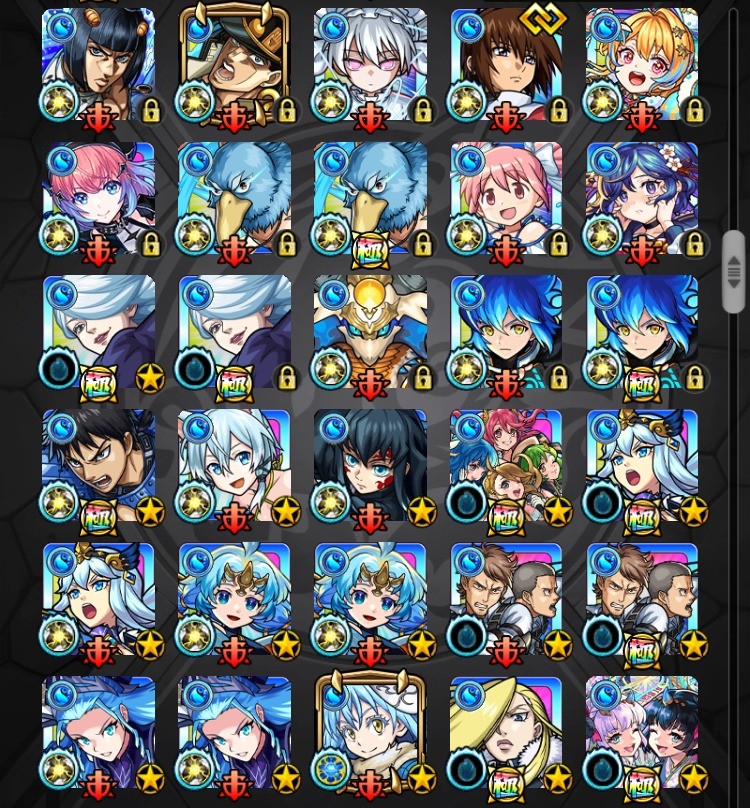Select the group of four colorful-haired girls

[x=507, y=466]
